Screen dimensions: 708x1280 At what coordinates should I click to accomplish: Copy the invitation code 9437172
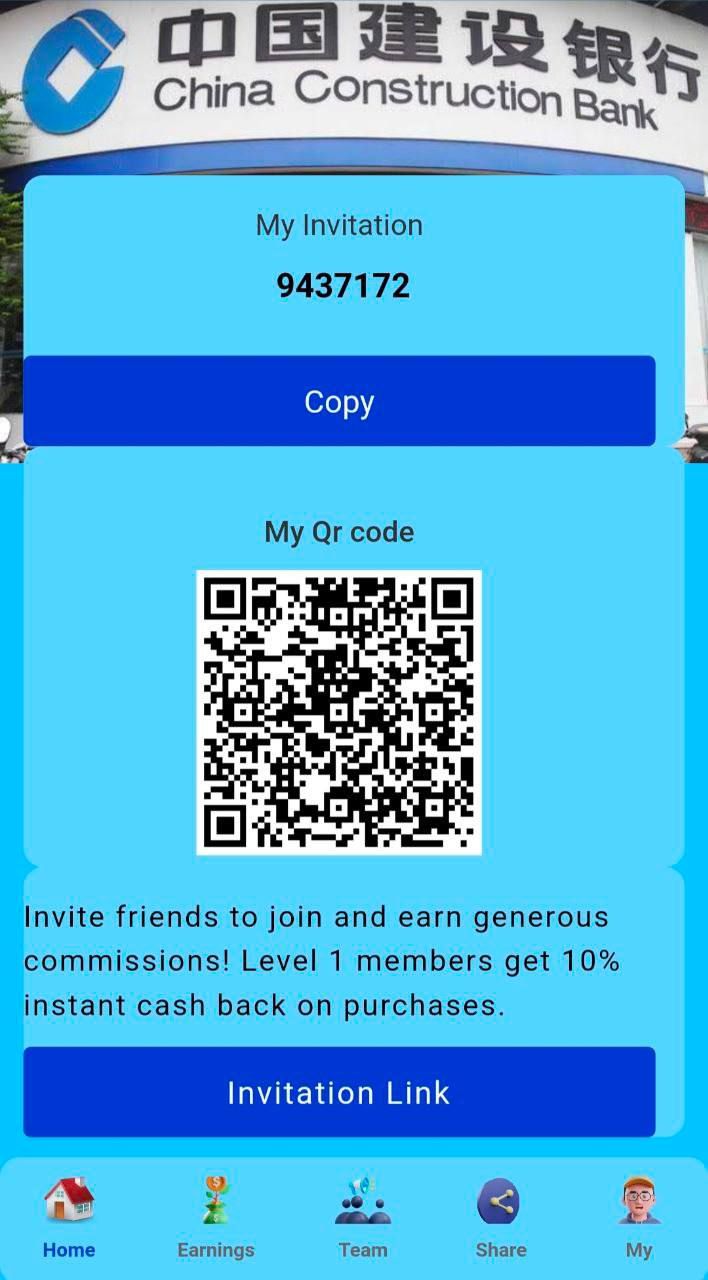point(339,401)
